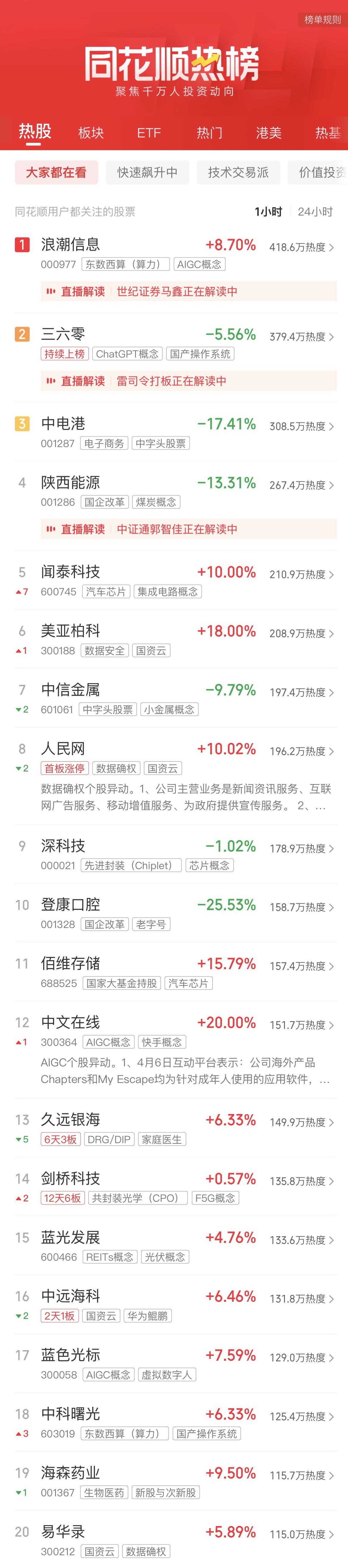This screenshot has height=1568, width=348.
Task: Open the 榜单规则 rules link
Action: tap(322, 19)
